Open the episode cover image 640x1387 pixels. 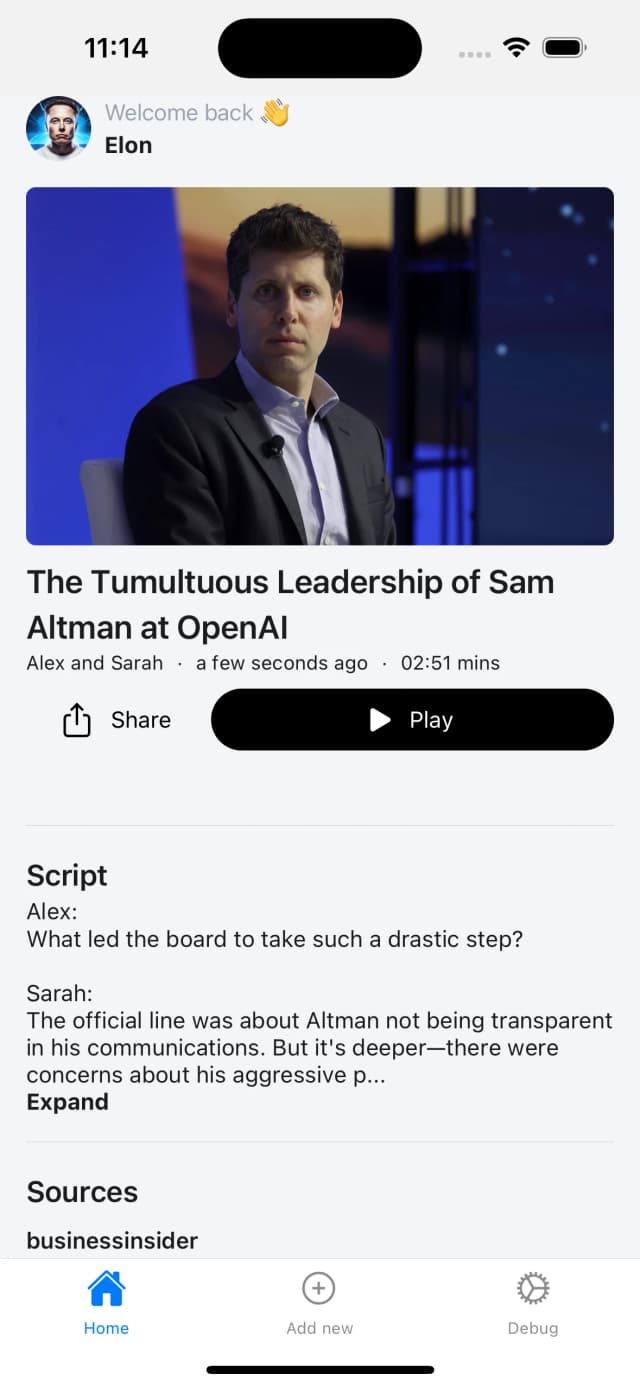(x=319, y=366)
